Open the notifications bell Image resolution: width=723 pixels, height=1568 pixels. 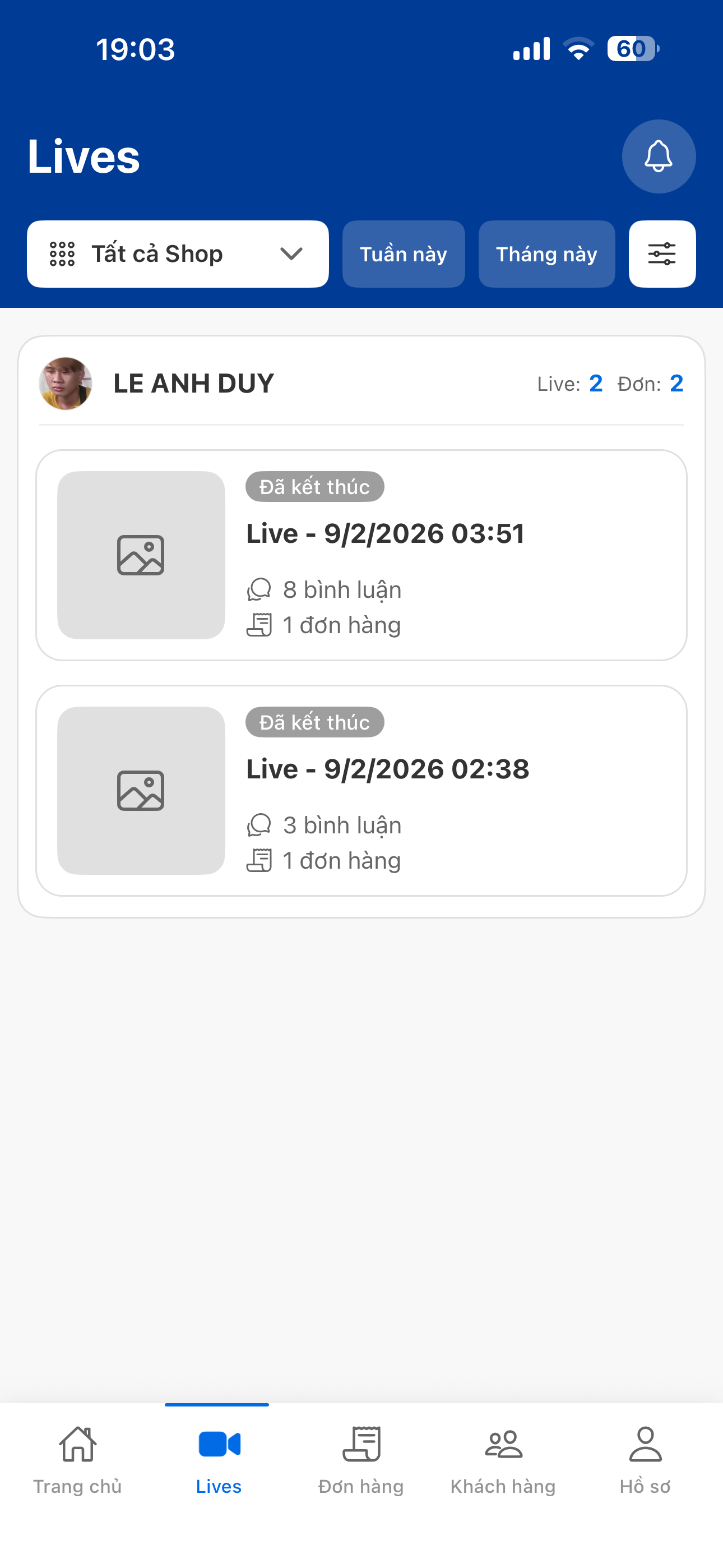click(658, 156)
